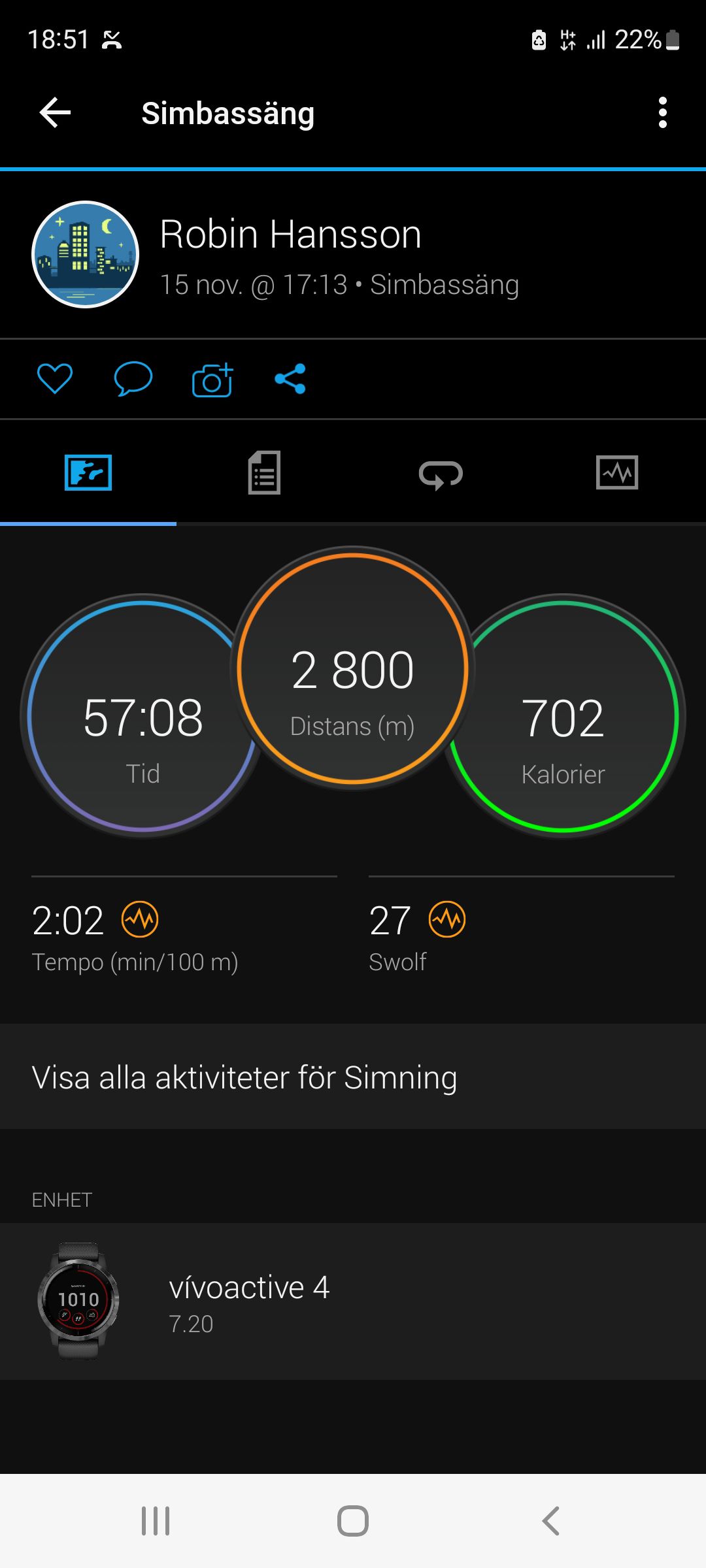Image resolution: width=706 pixels, height=1568 pixels.
Task: Share this pool swim activity
Action: point(290,379)
